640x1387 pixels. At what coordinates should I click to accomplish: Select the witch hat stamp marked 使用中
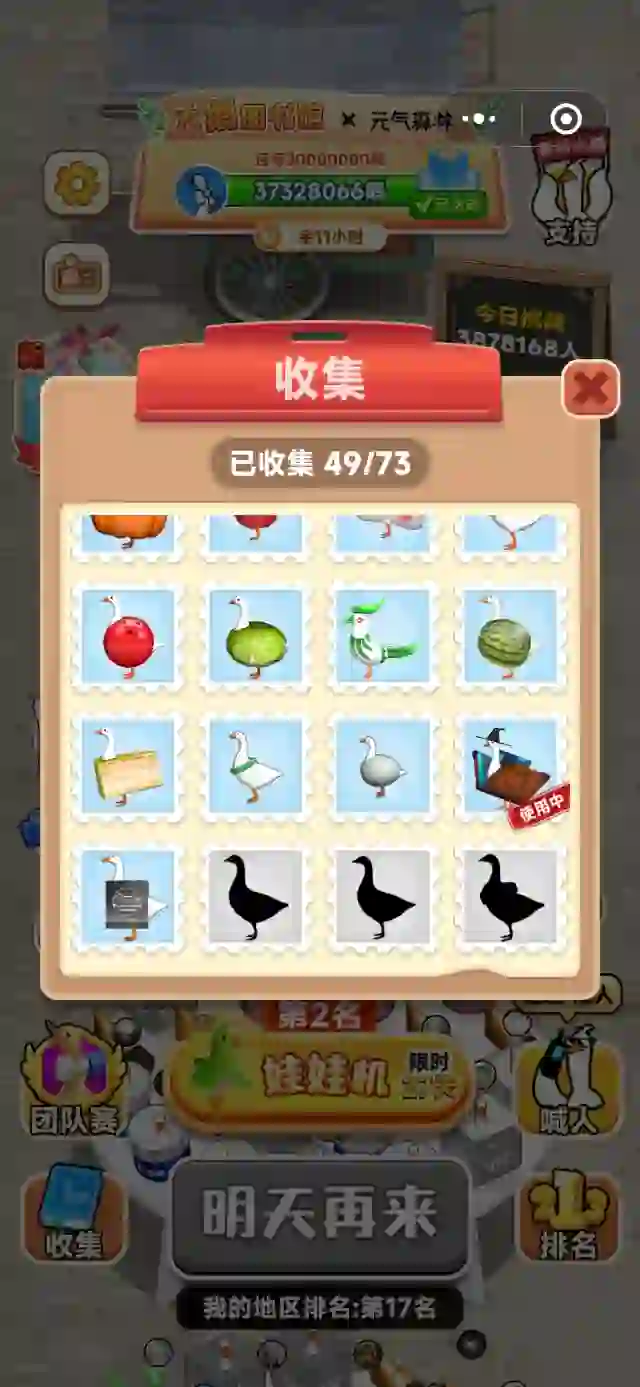(x=510, y=767)
